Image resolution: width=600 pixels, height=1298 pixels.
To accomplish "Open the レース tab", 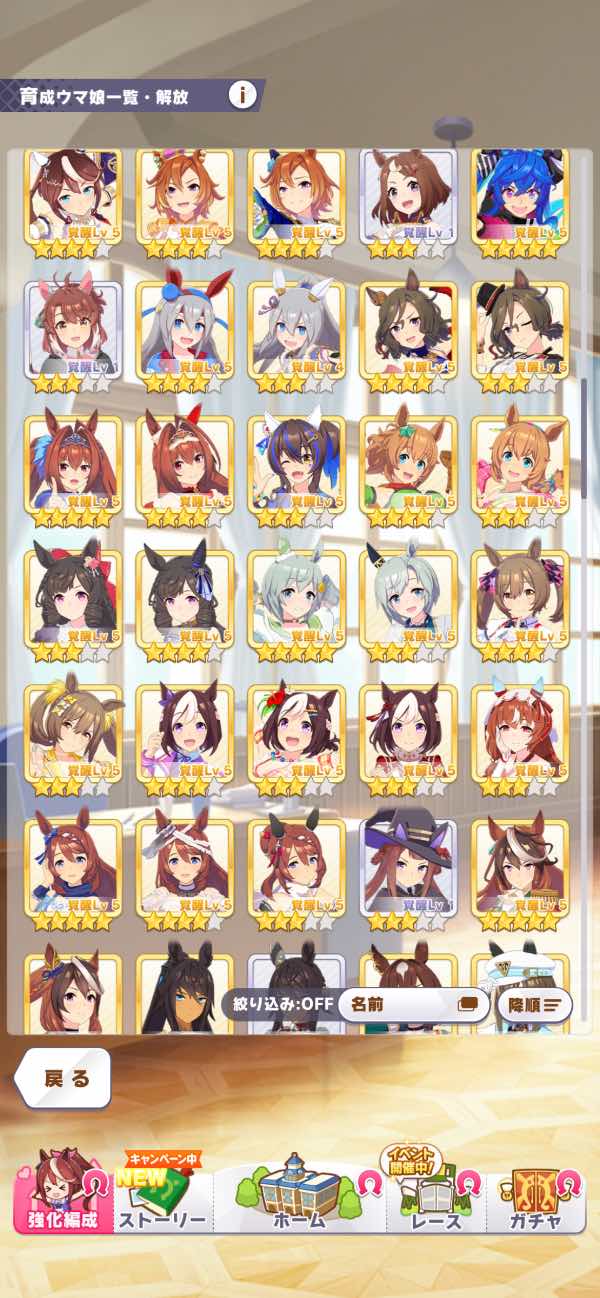I will (x=436, y=1196).
